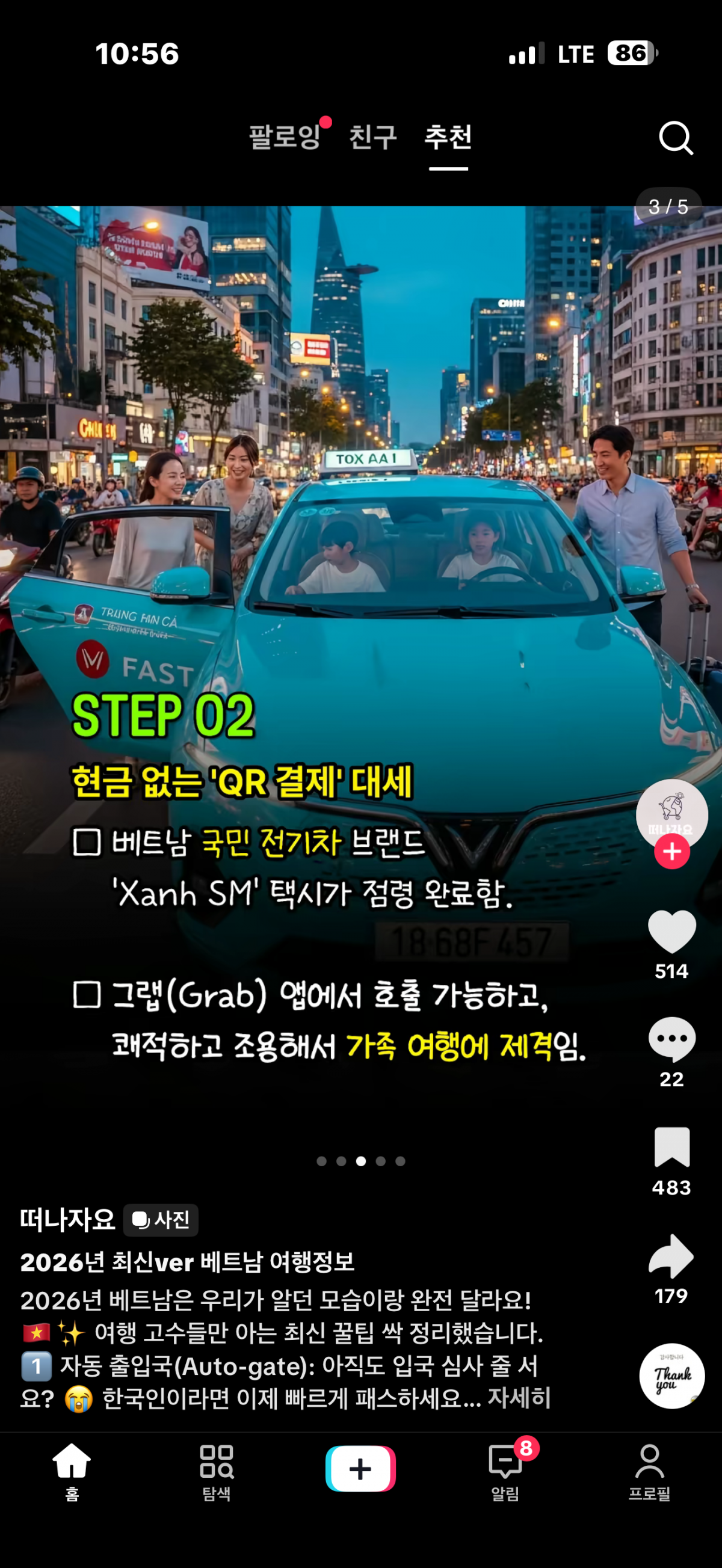Select the 추천 tab

click(448, 137)
